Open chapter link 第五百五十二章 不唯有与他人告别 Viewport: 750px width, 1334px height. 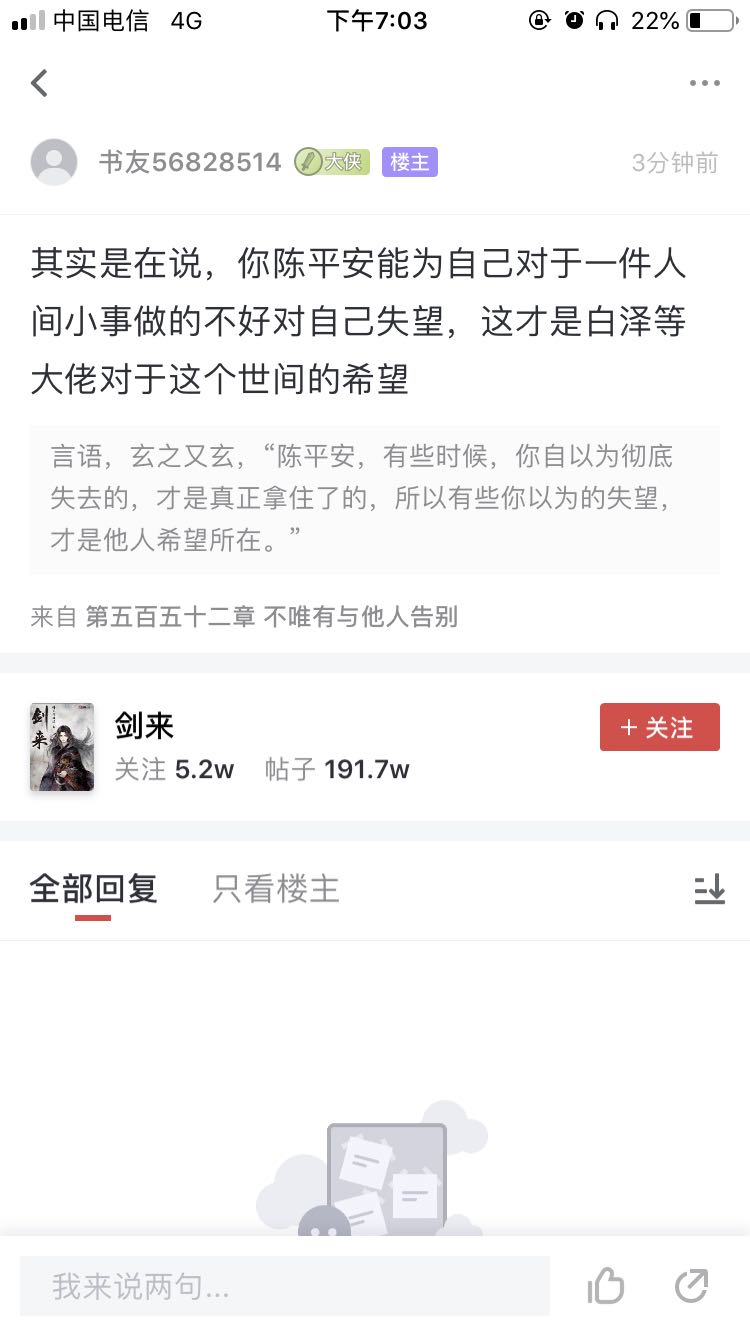pos(271,617)
